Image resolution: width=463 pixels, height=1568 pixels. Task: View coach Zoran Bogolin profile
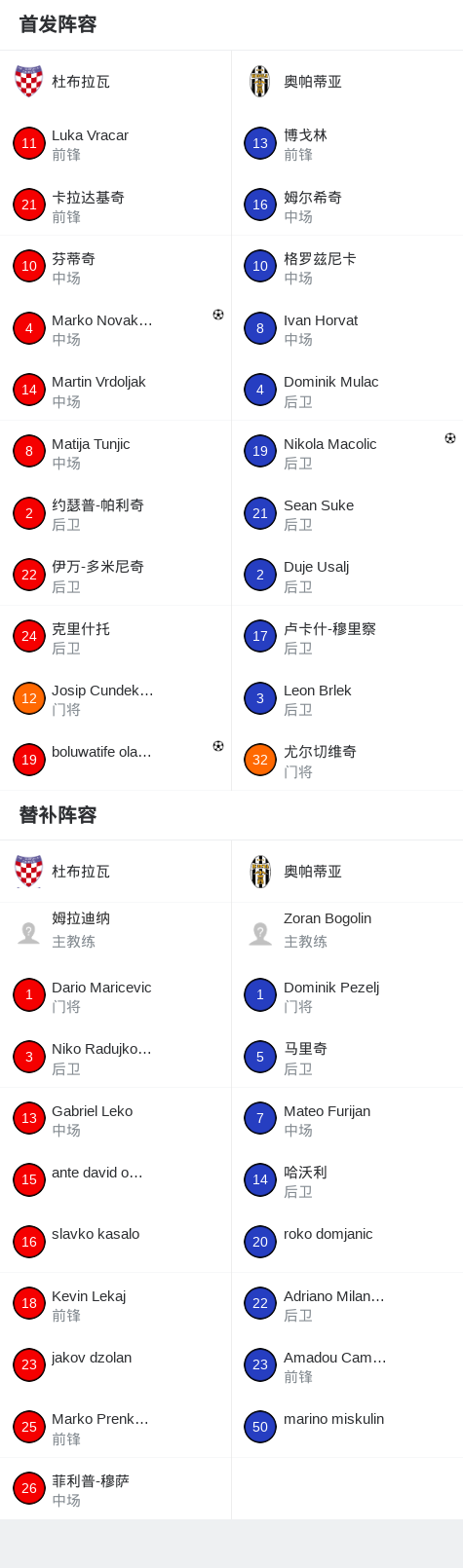[347, 932]
